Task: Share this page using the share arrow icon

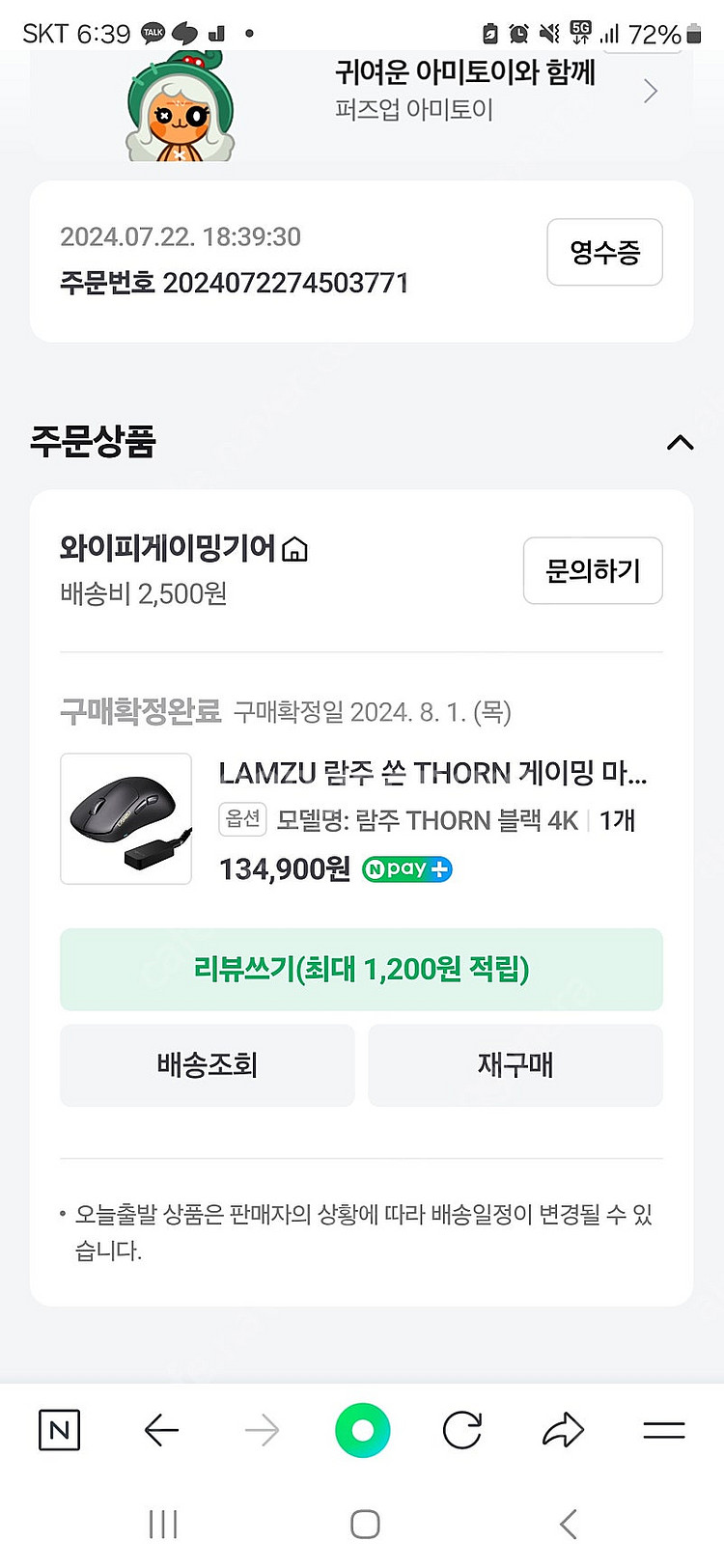Action: [564, 1431]
